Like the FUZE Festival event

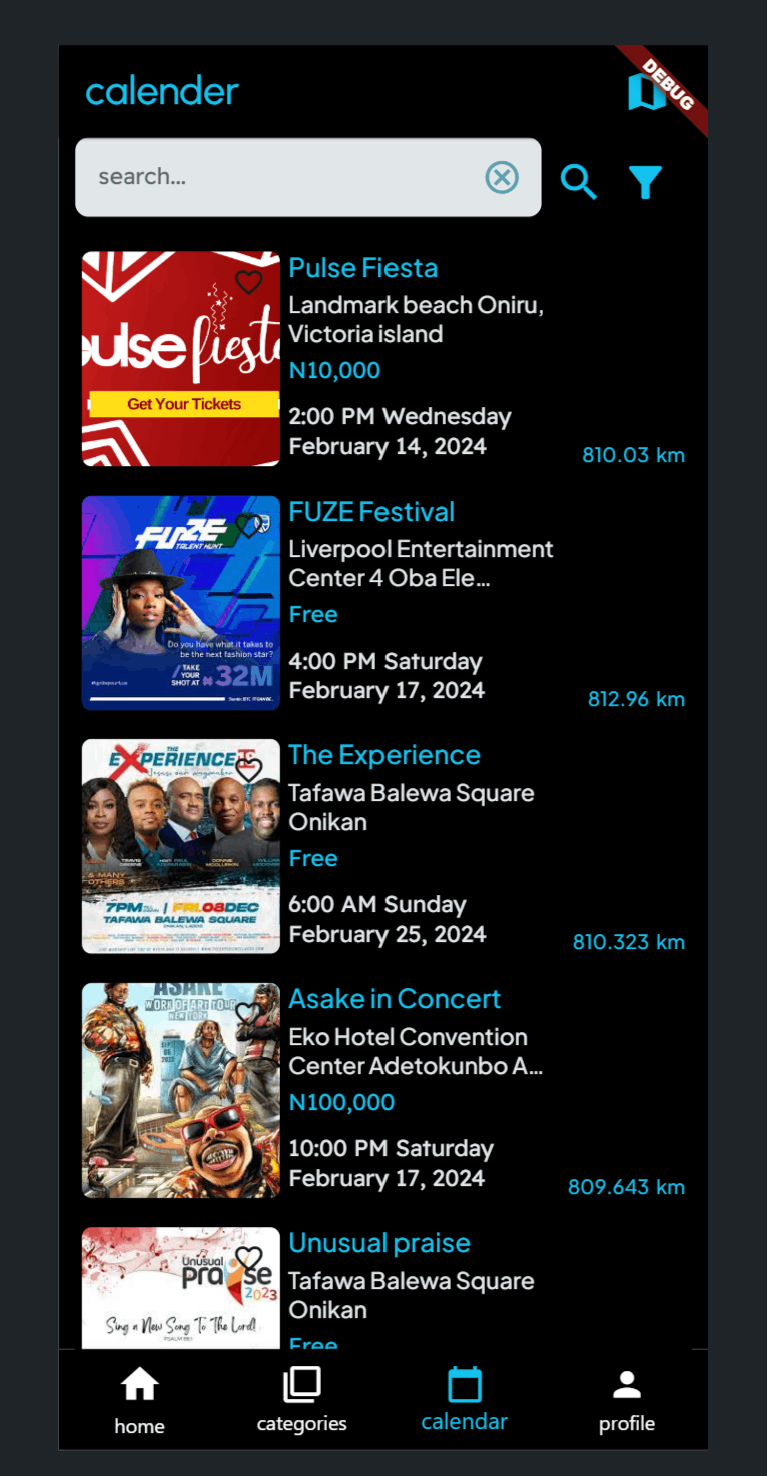[x=249, y=526]
